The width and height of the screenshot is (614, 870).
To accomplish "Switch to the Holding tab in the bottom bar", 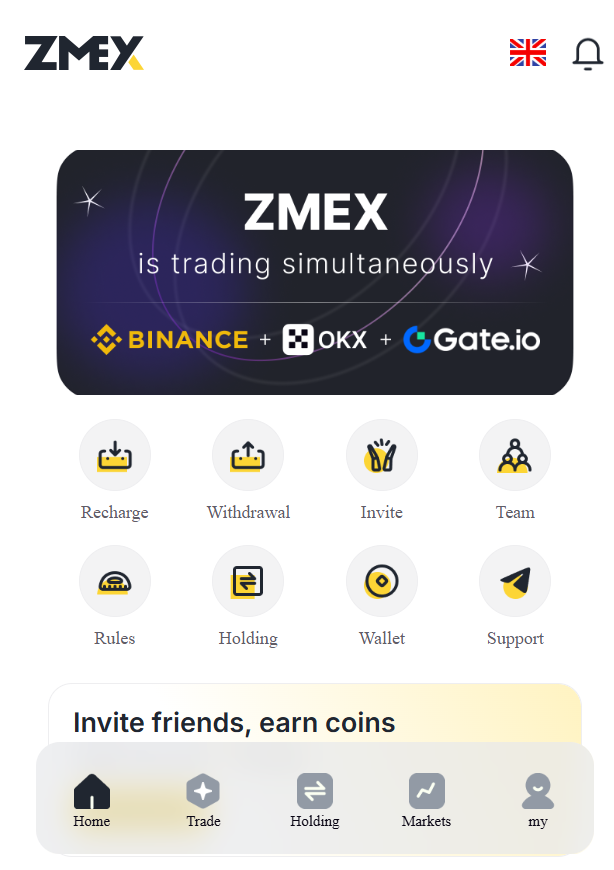I will 315,800.
